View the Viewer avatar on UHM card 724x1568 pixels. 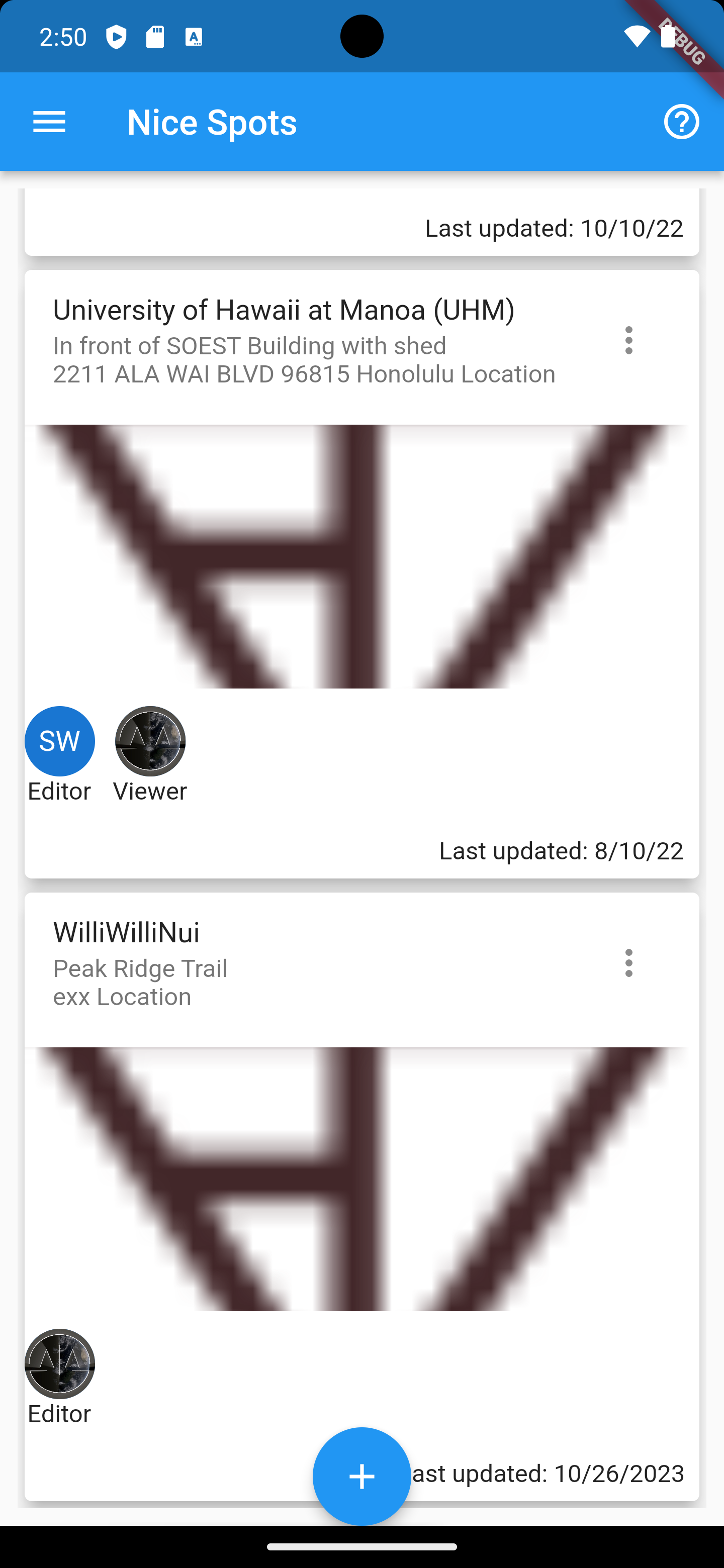150,741
